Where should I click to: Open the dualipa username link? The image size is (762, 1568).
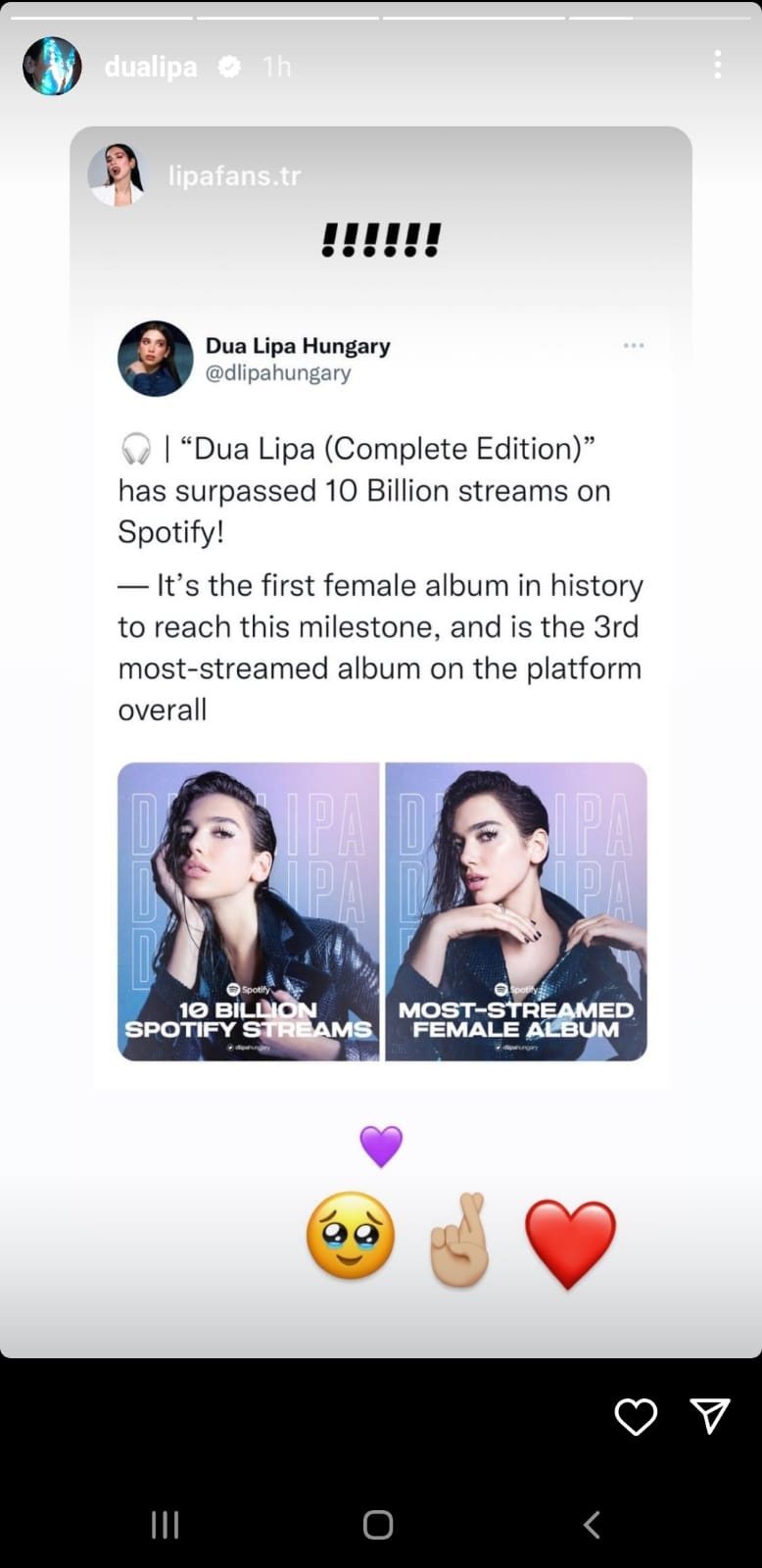(x=151, y=67)
